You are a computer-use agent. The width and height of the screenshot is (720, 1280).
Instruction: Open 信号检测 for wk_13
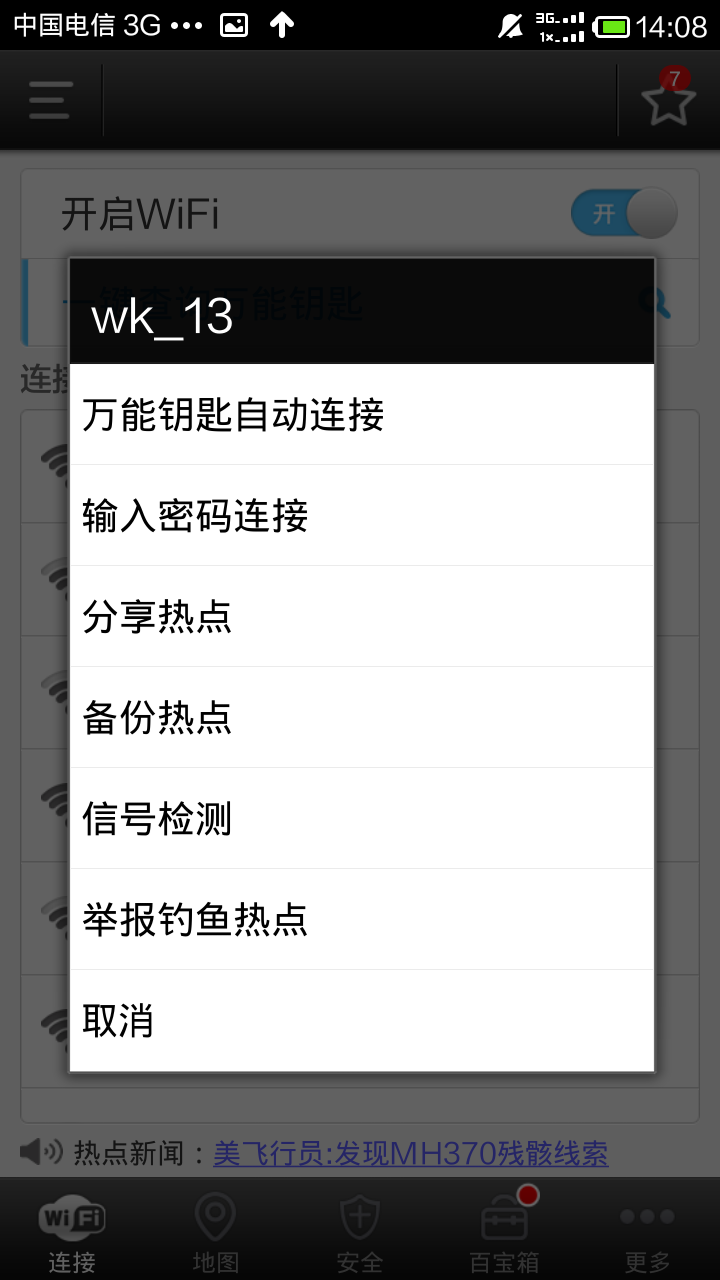[x=360, y=819]
